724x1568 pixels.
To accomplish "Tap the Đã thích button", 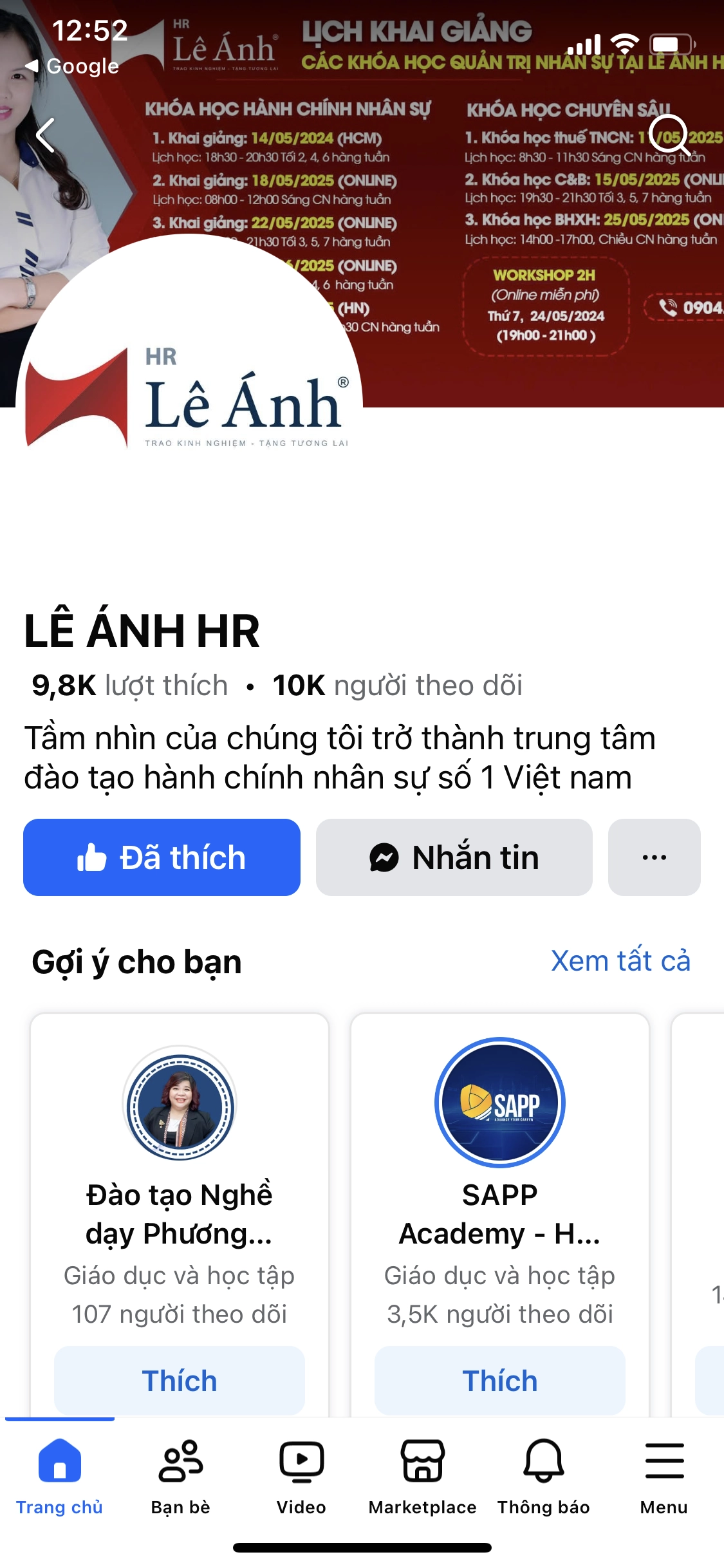I will (162, 857).
